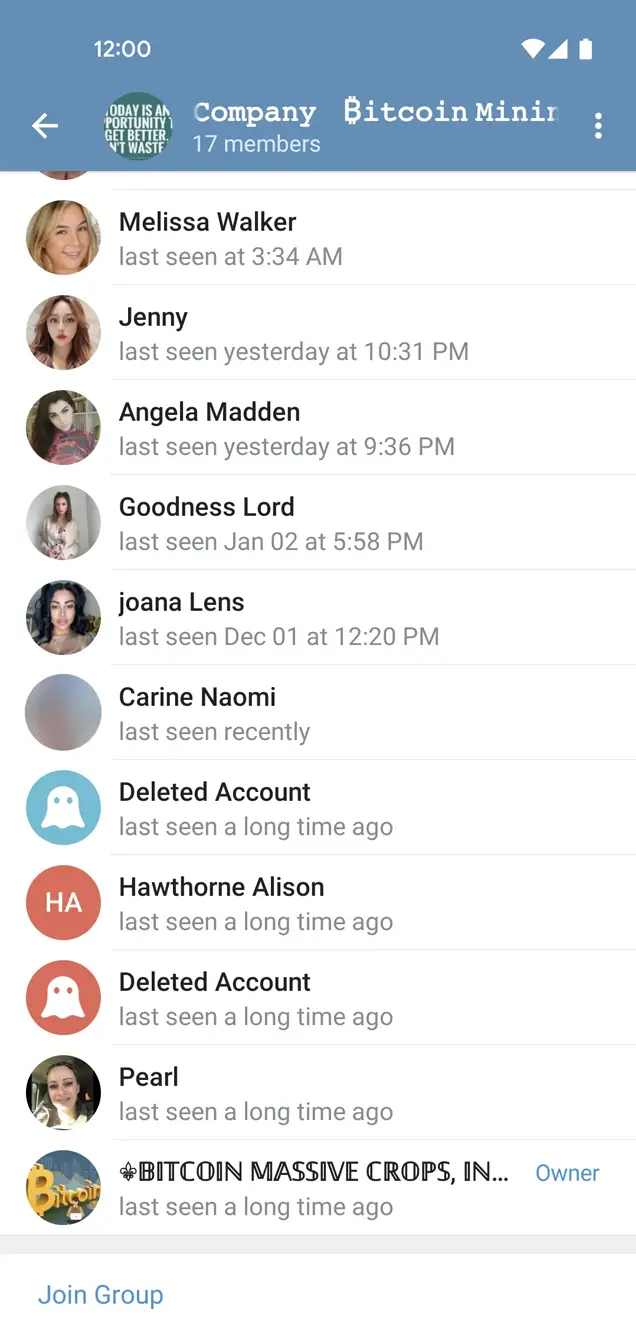This screenshot has width=636, height=1334.
Task: Open the Deleted Account above Pearl
Action: 318,998
